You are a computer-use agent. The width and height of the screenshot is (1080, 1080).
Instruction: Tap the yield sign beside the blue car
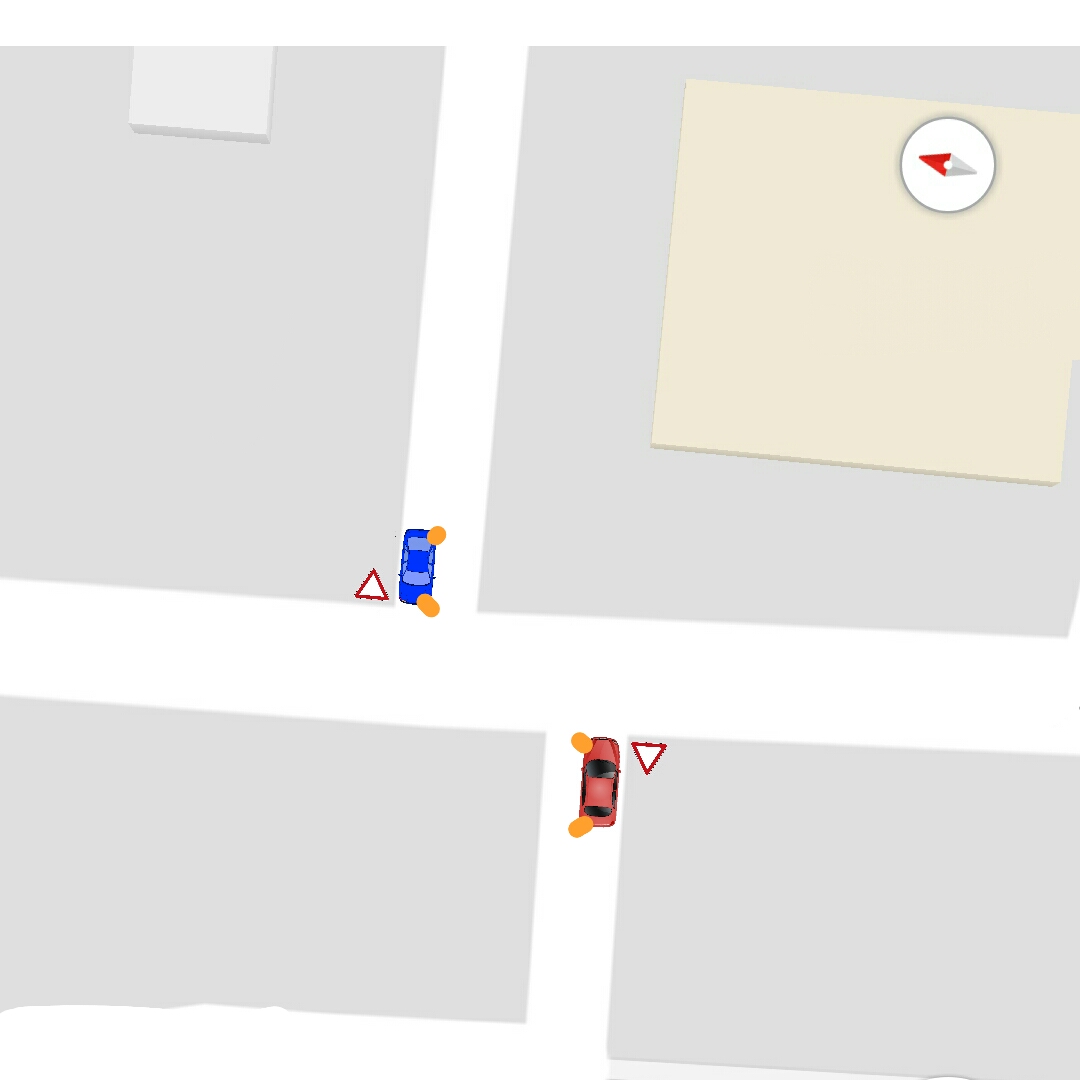(372, 587)
